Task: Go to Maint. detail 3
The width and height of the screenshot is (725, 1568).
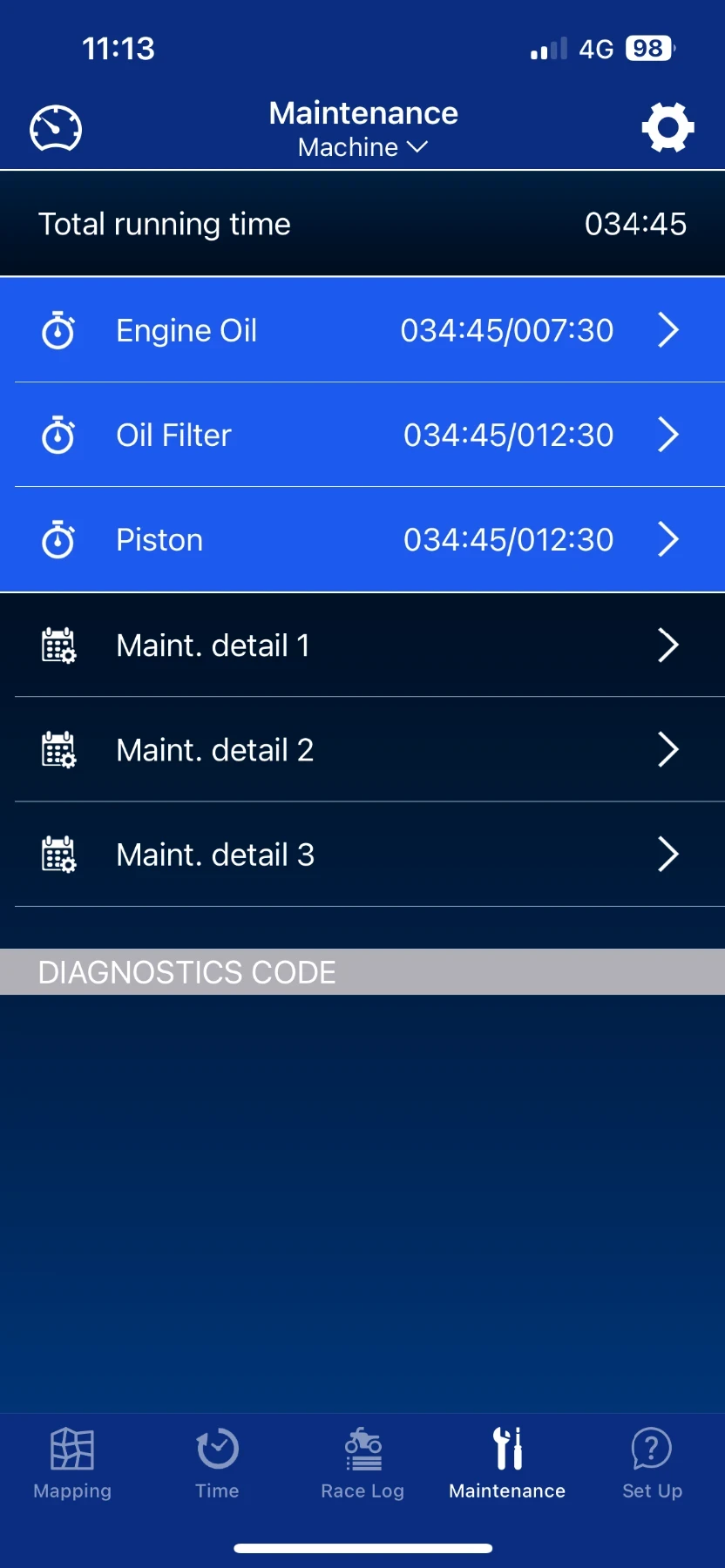Action: pos(362,855)
